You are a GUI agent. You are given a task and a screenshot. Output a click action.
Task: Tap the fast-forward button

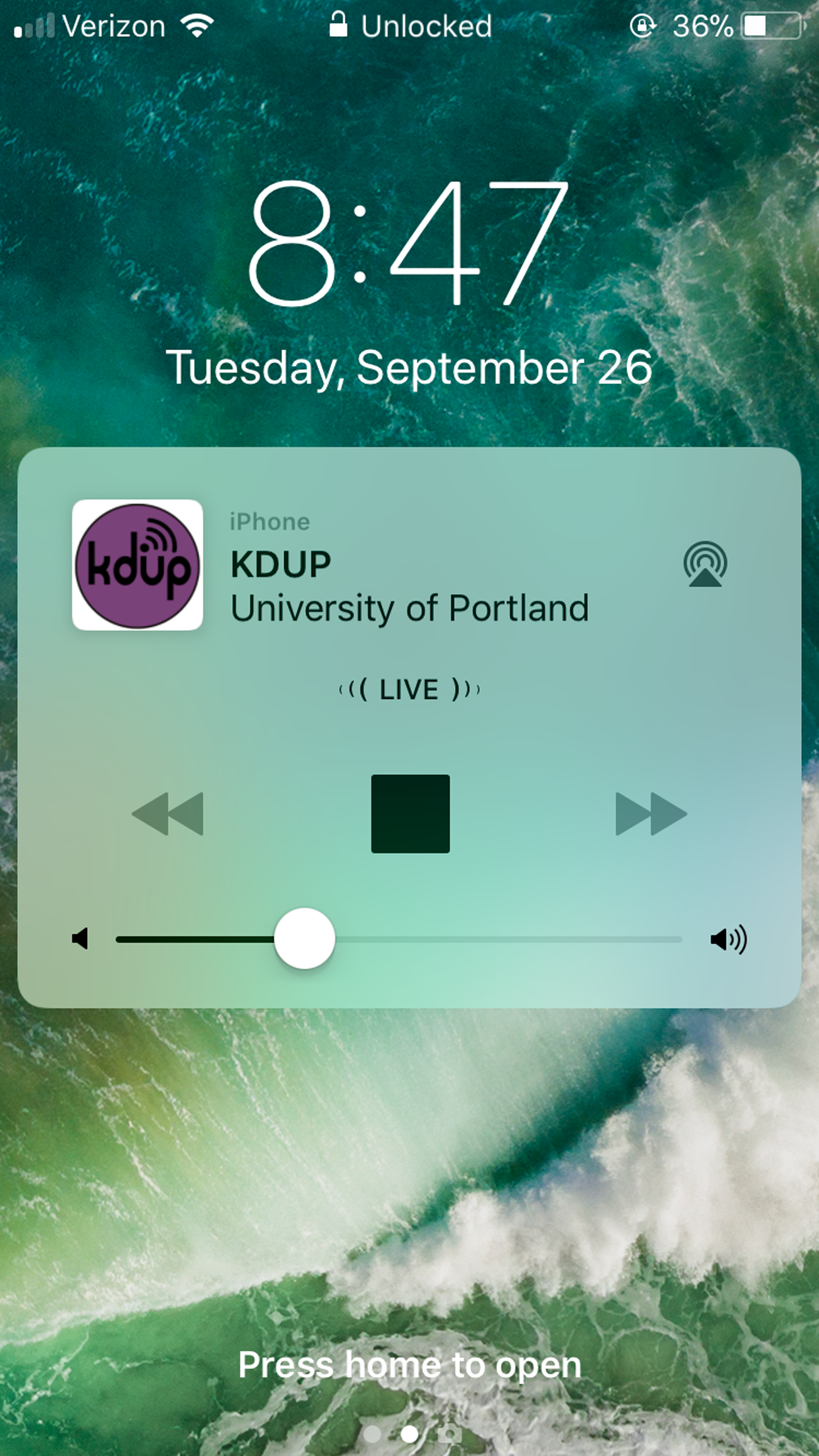(x=651, y=814)
